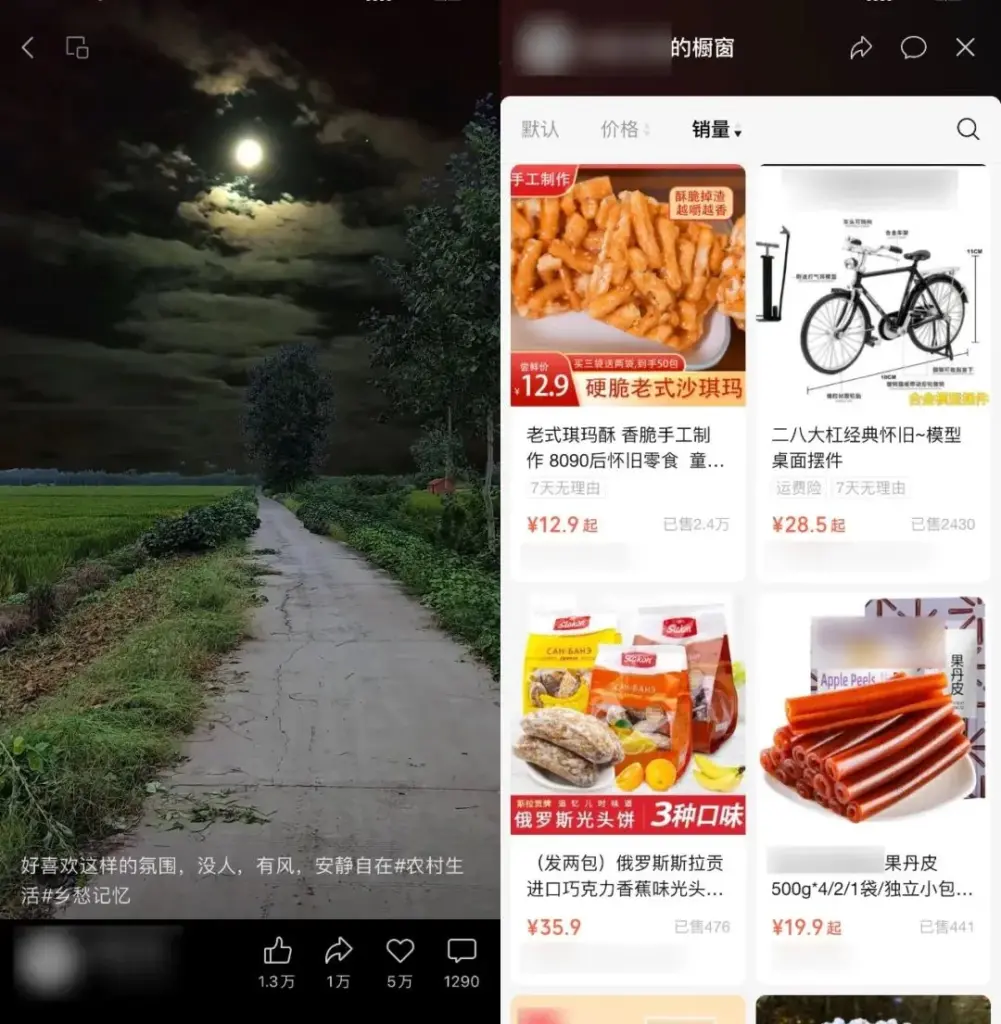Share the video showing 1万 shares
1001x1024 pixels.
tap(339, 952)
